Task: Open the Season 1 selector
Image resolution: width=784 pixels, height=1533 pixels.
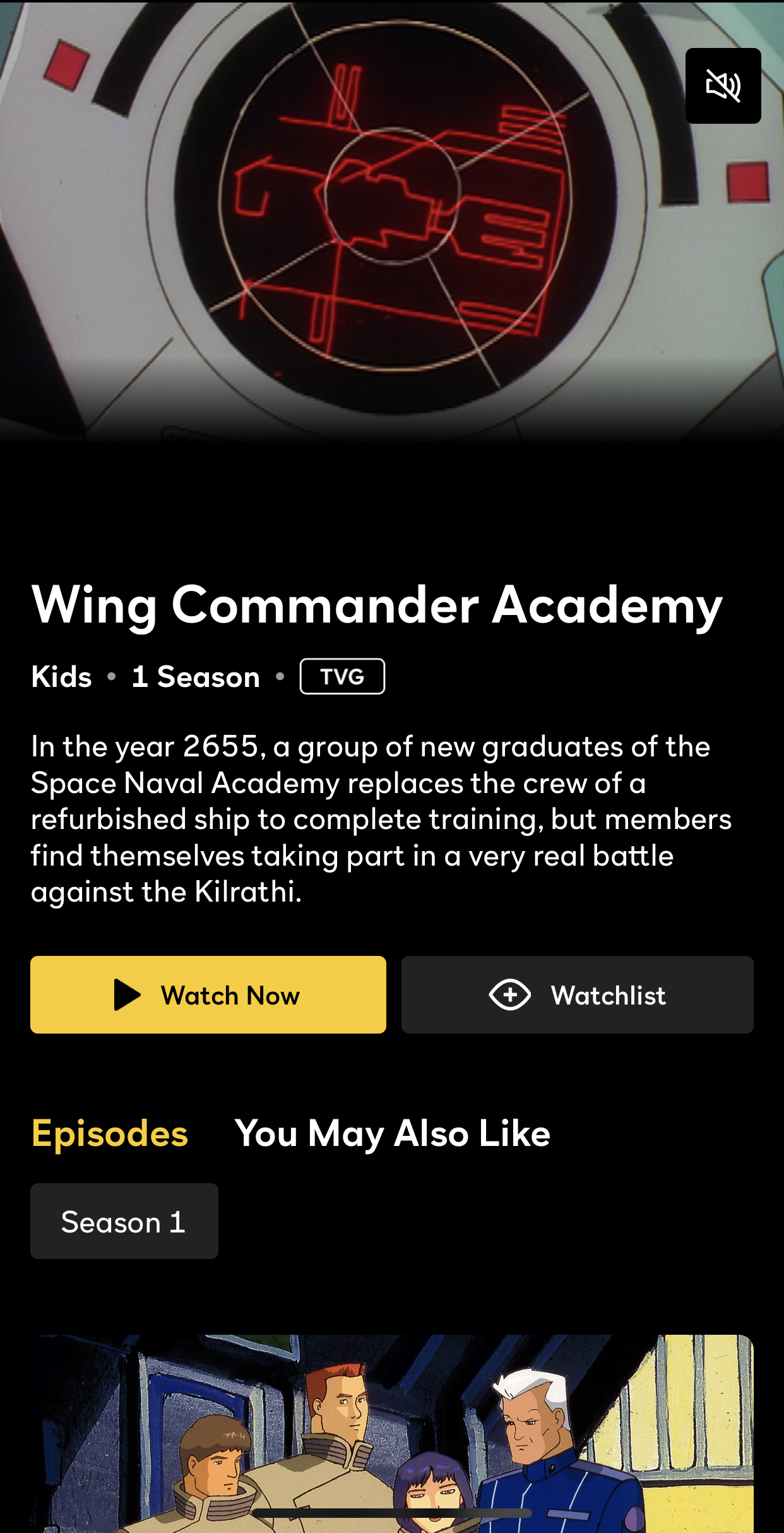Action: [124, 1221]
